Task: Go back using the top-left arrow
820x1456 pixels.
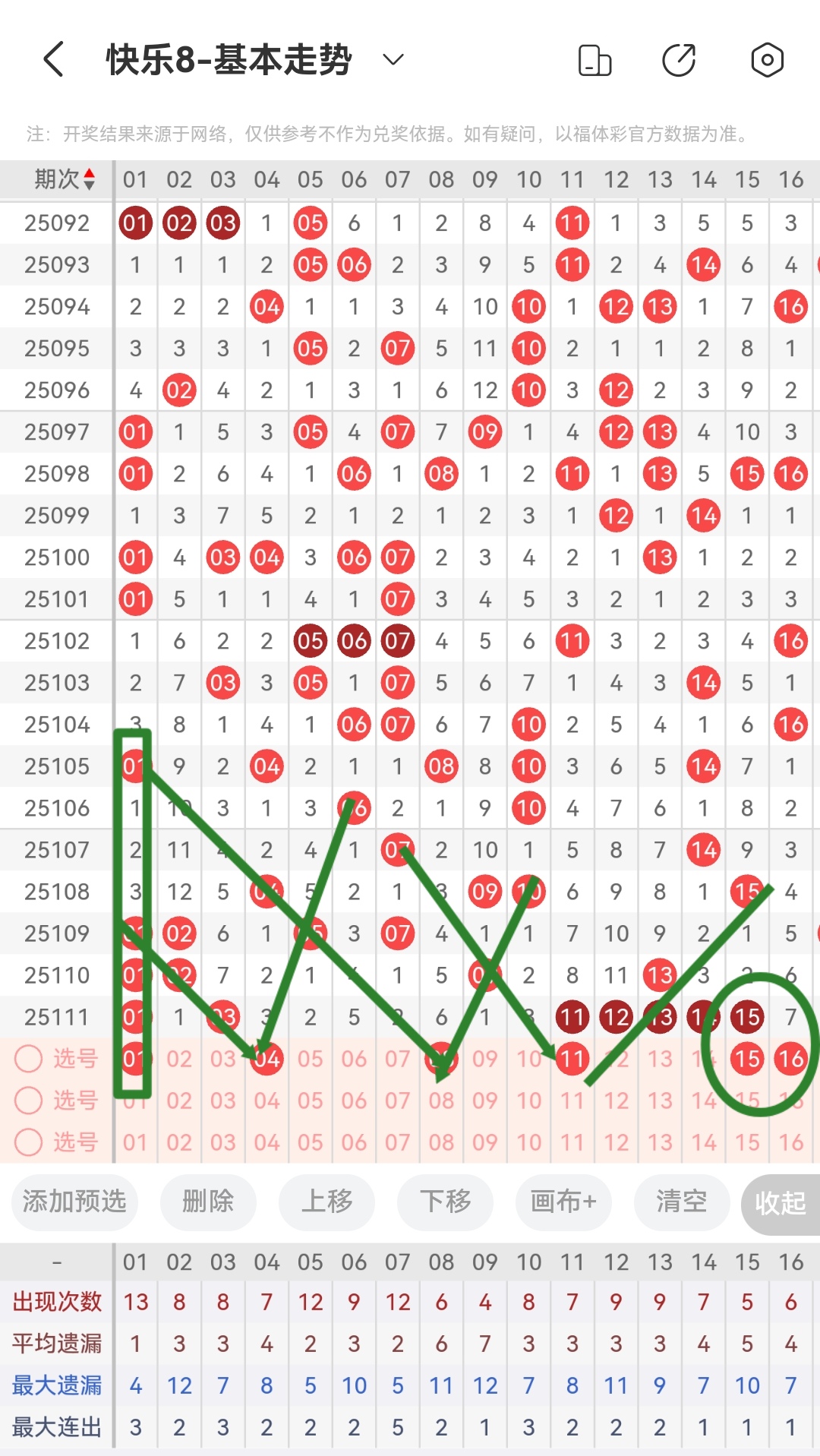Action: (53, 60)
